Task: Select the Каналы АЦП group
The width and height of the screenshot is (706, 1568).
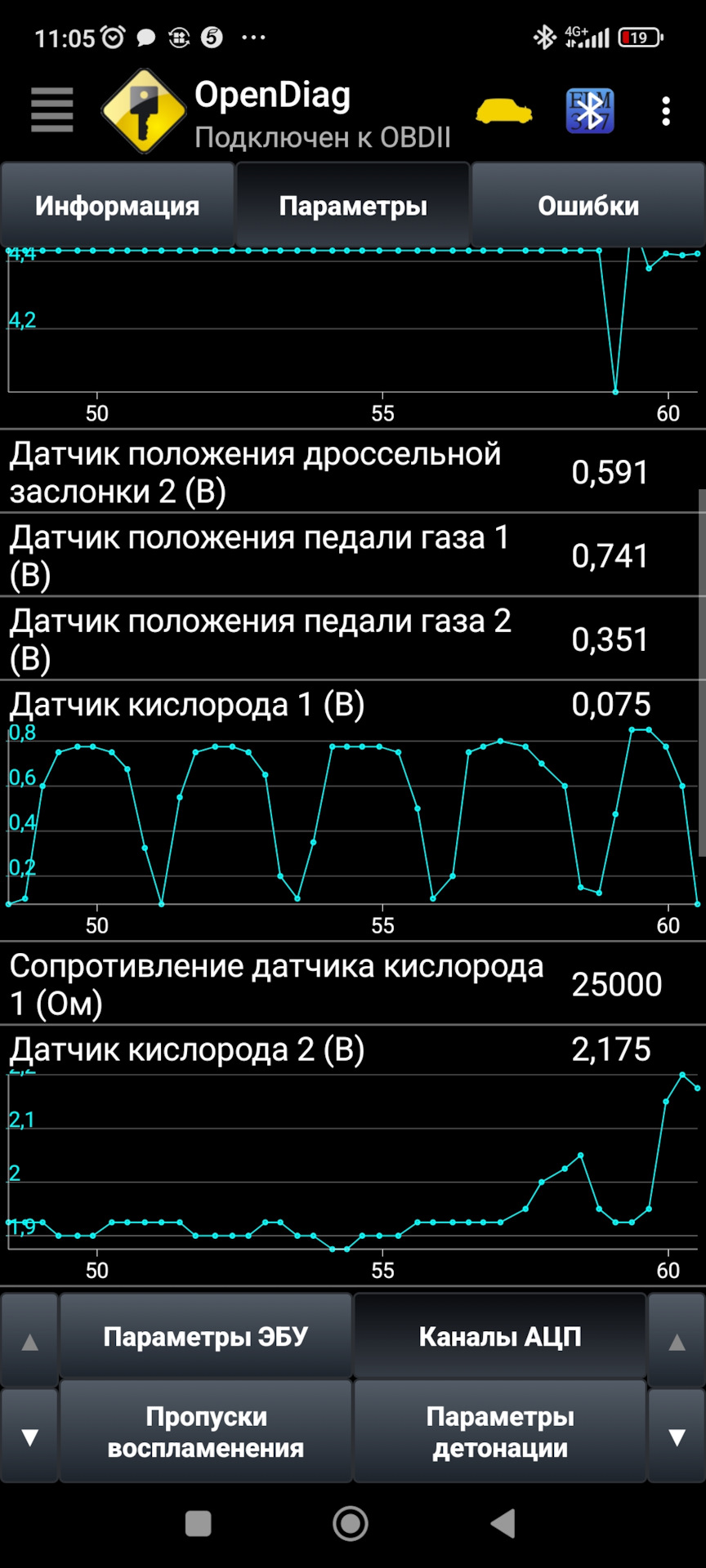Action: coord(500,1337)
